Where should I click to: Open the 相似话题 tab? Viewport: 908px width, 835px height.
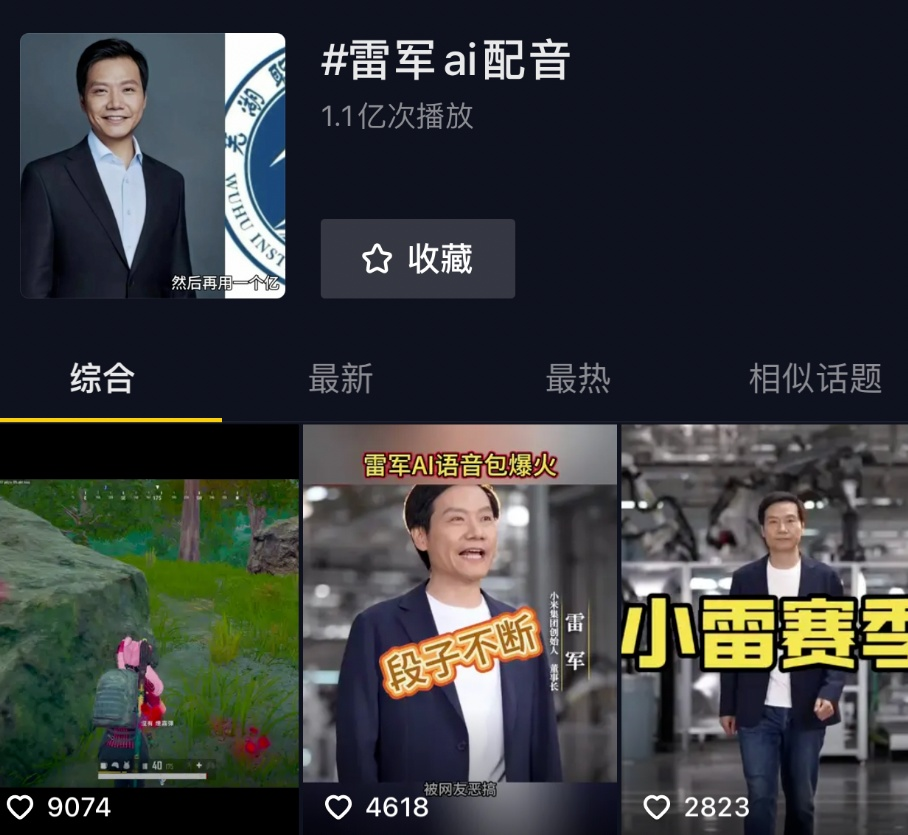(814, 379)
